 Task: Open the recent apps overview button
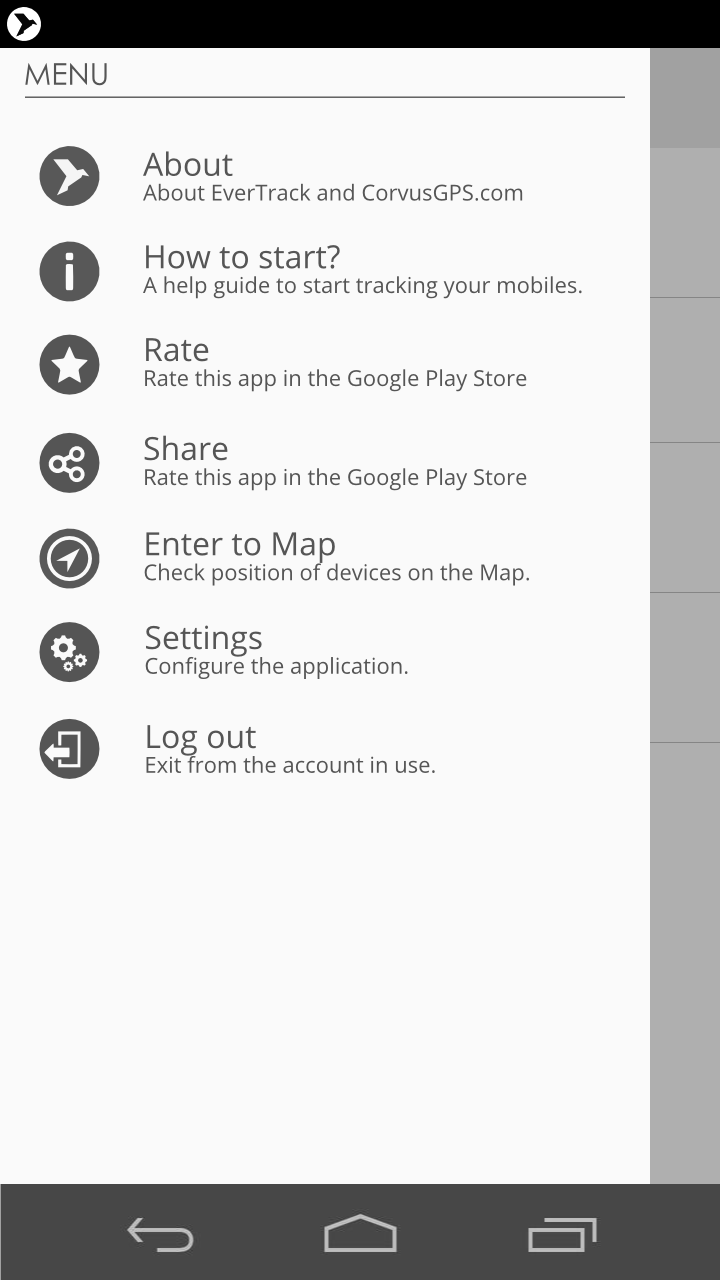561,1235
